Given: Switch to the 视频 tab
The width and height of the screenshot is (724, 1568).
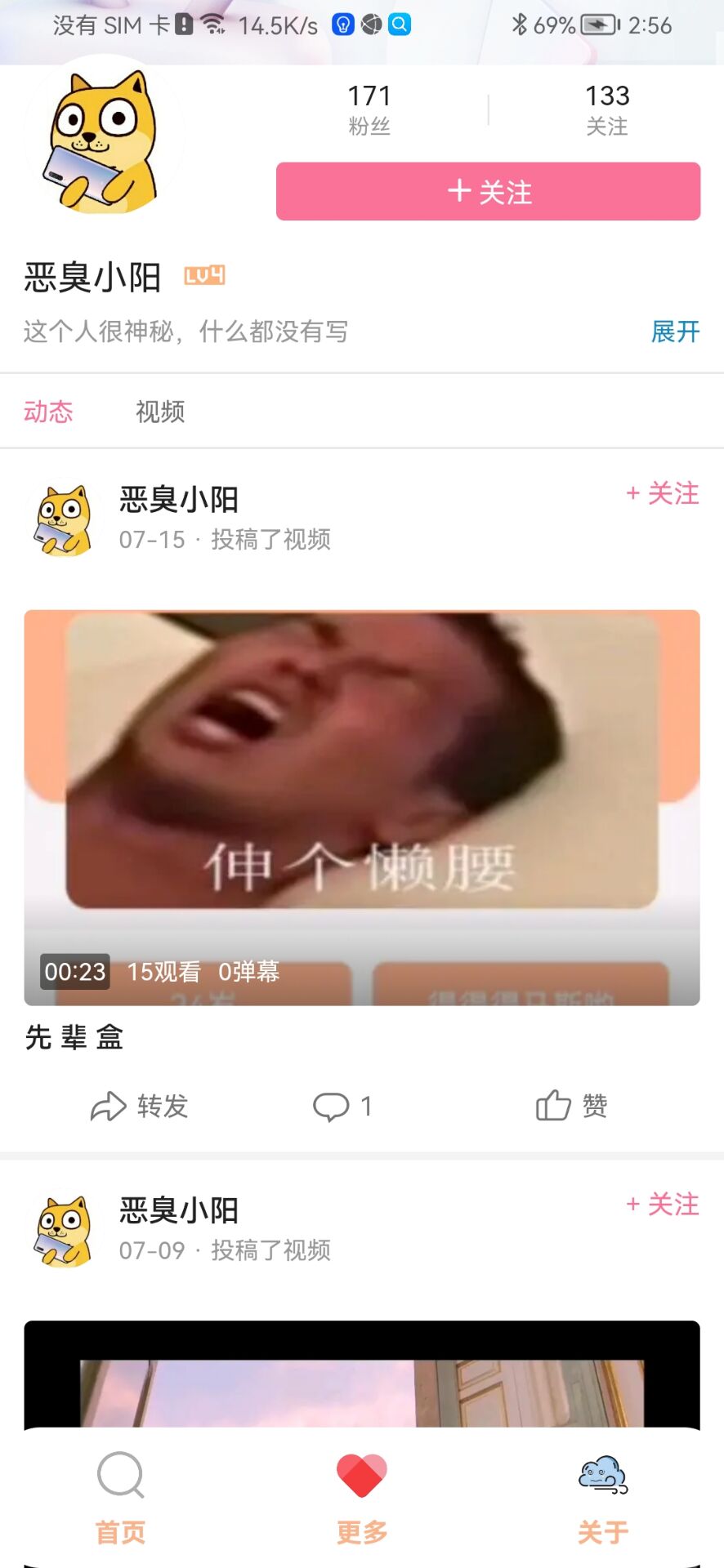Looking at the screenshot, I should point(160,412).
